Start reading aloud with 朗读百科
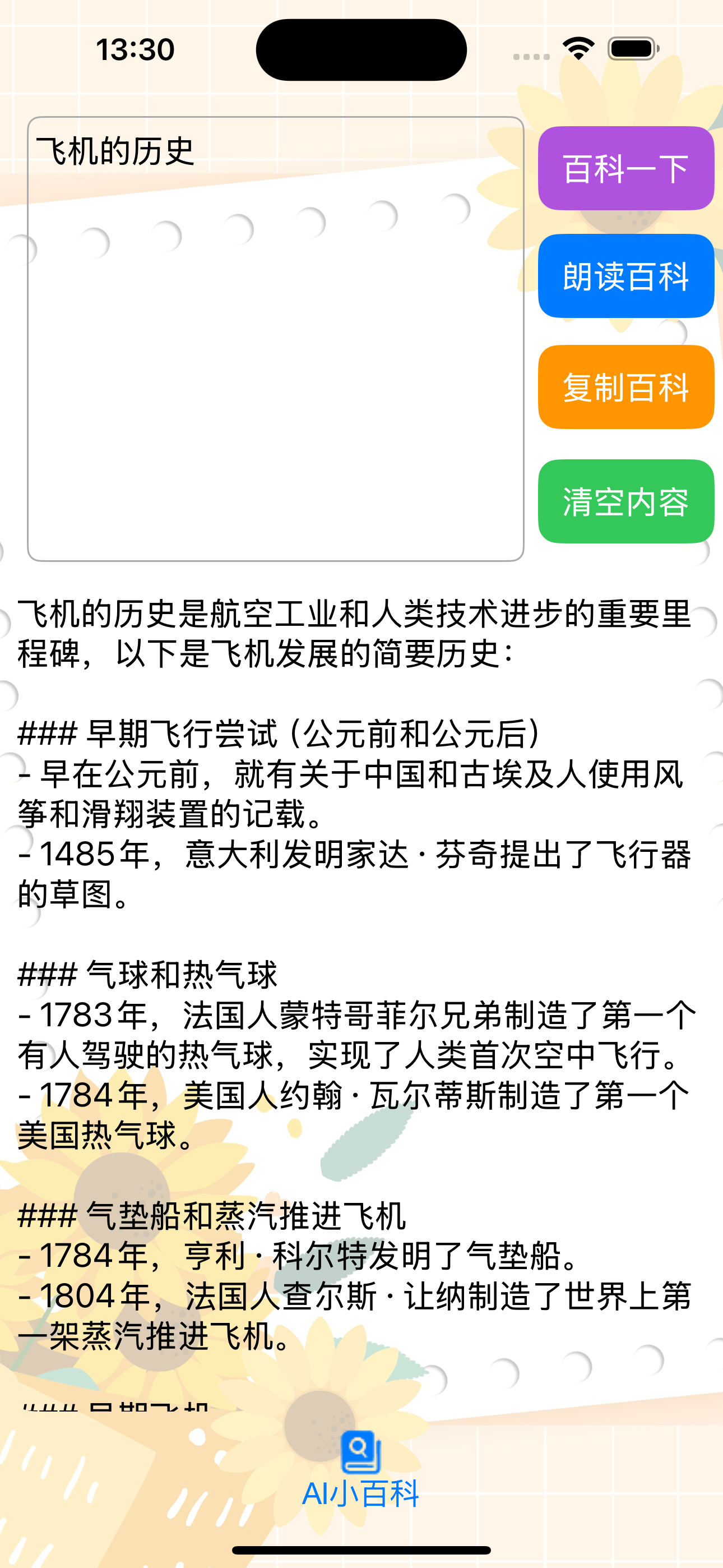 click(x=625, y=276)
